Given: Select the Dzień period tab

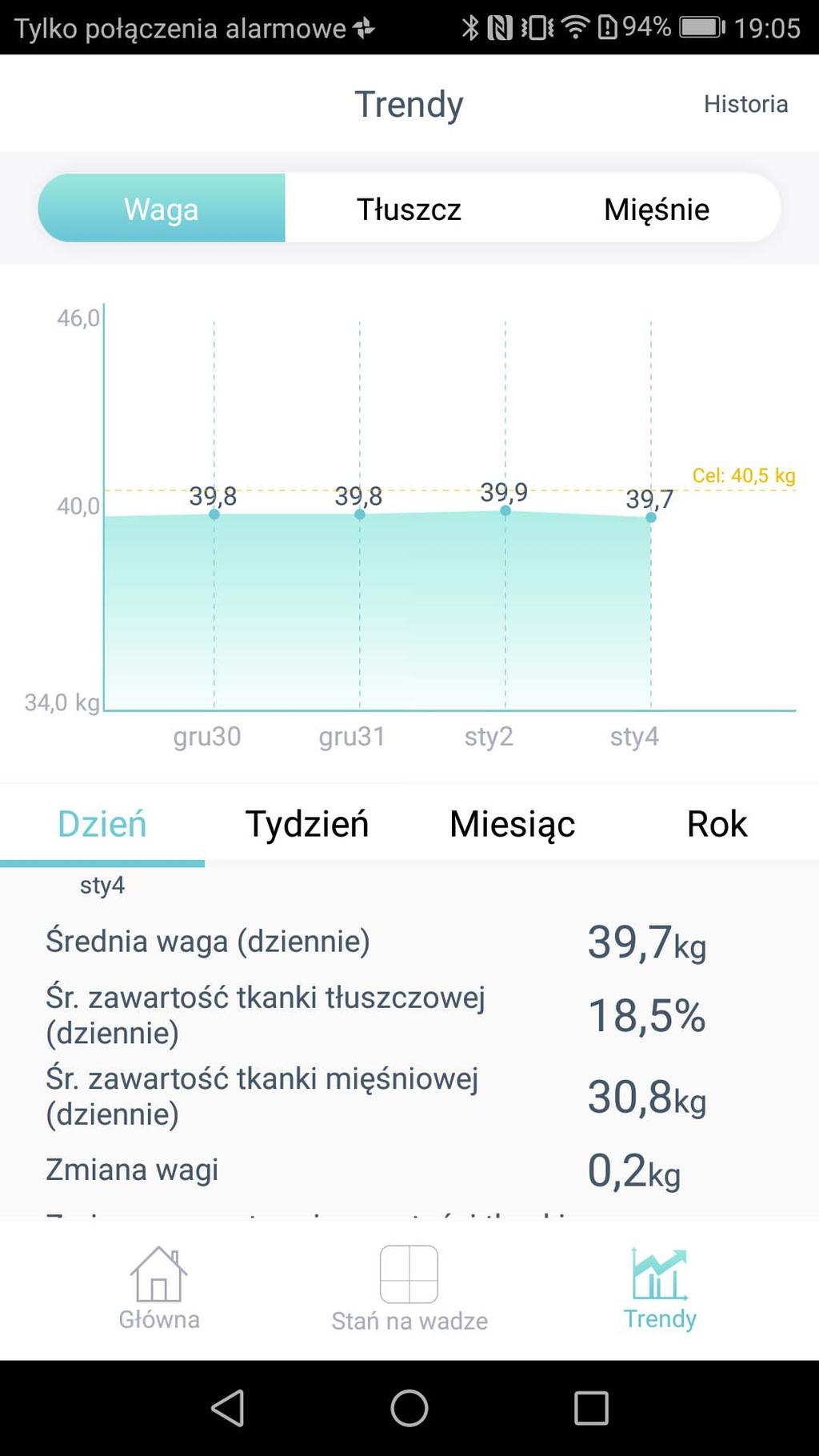Looking at the screenshot, I should [102, 824].
